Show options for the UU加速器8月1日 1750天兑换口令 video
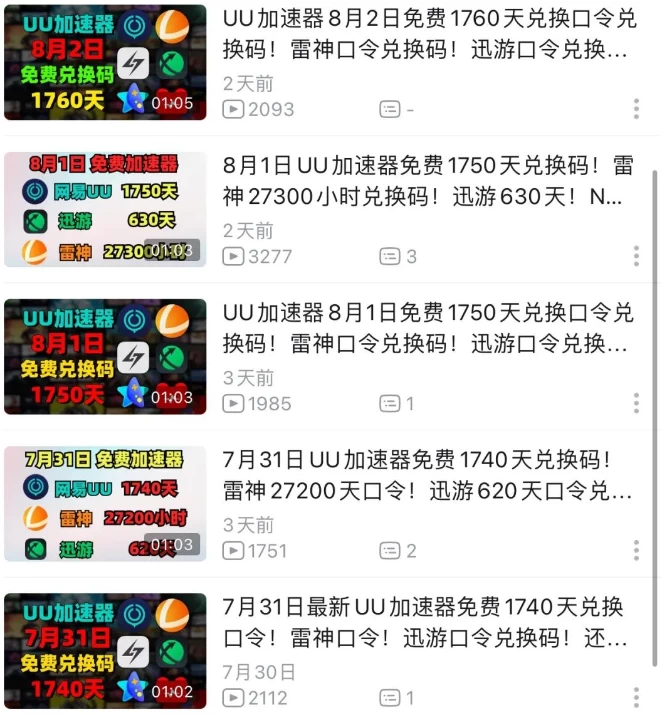This screenshot has width=661, height=714. [636, 403]
